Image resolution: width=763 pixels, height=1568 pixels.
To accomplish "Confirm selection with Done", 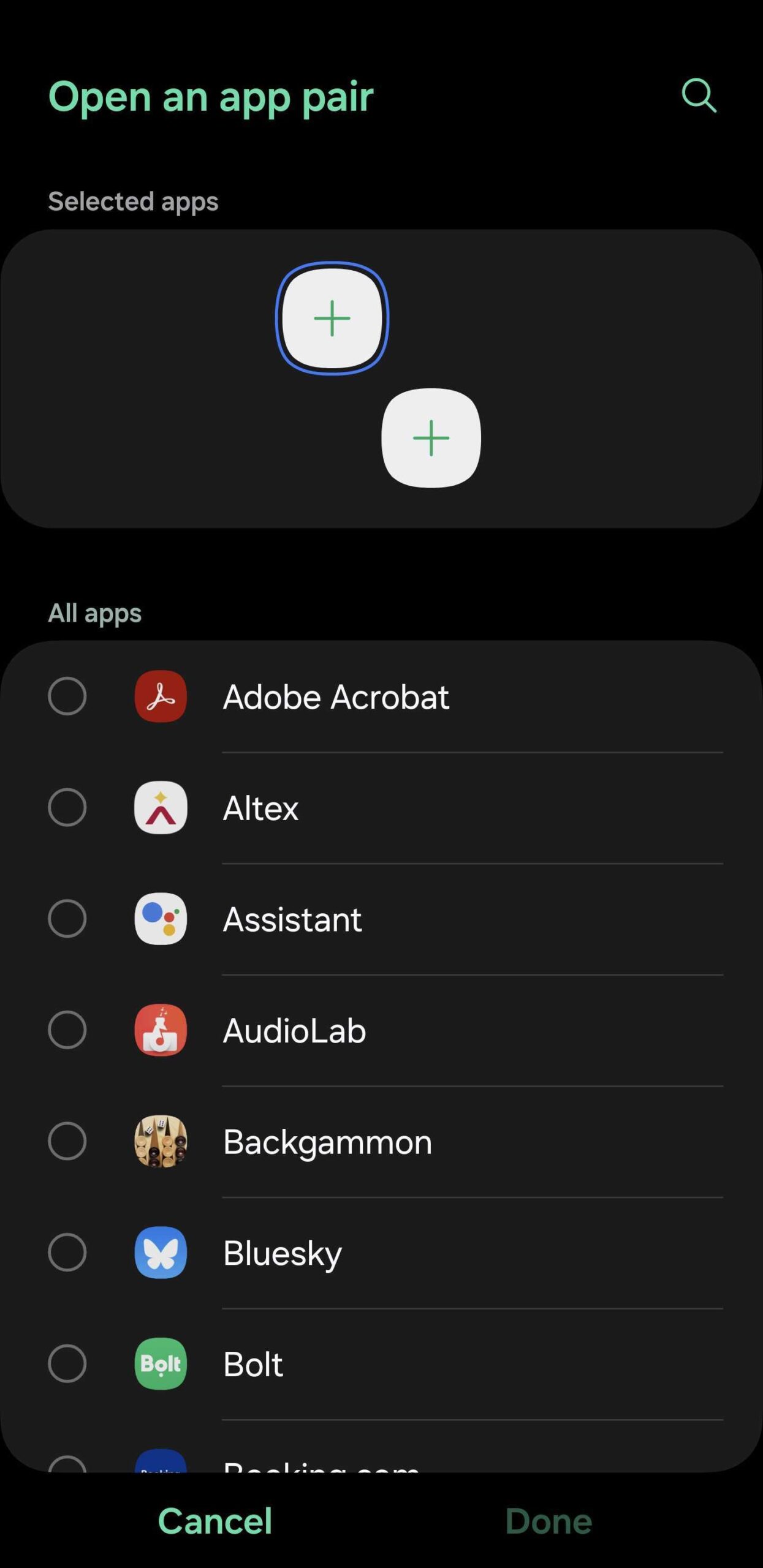I will tap(549, 1521).
